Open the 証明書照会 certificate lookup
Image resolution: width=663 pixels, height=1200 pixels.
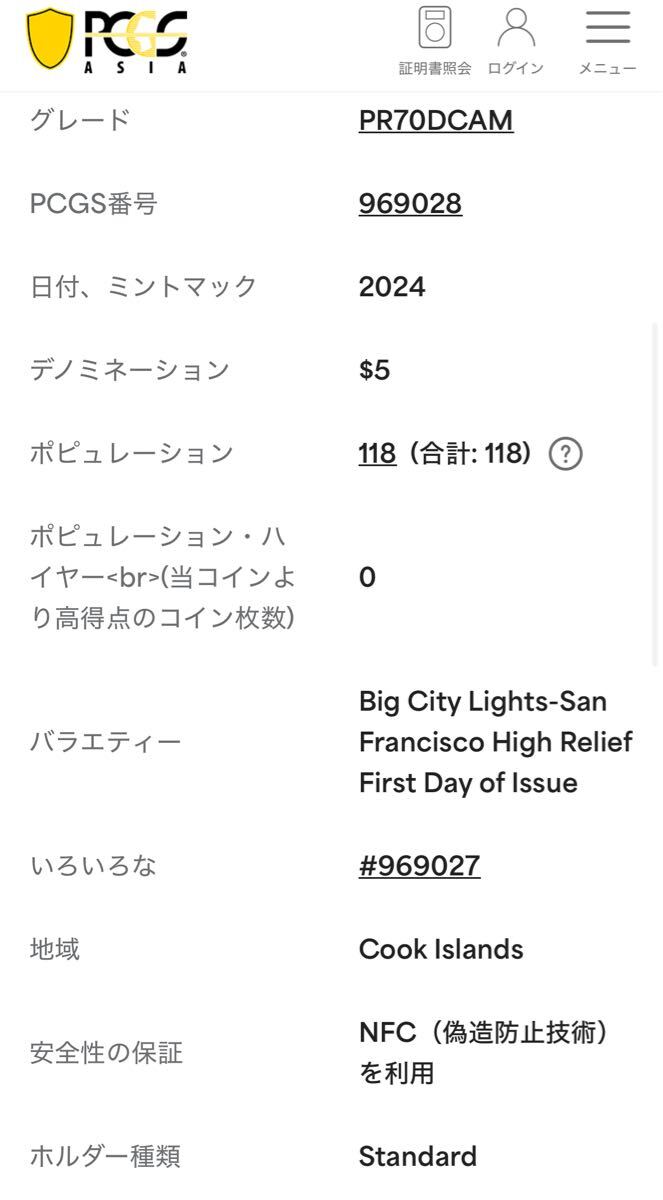435,40
